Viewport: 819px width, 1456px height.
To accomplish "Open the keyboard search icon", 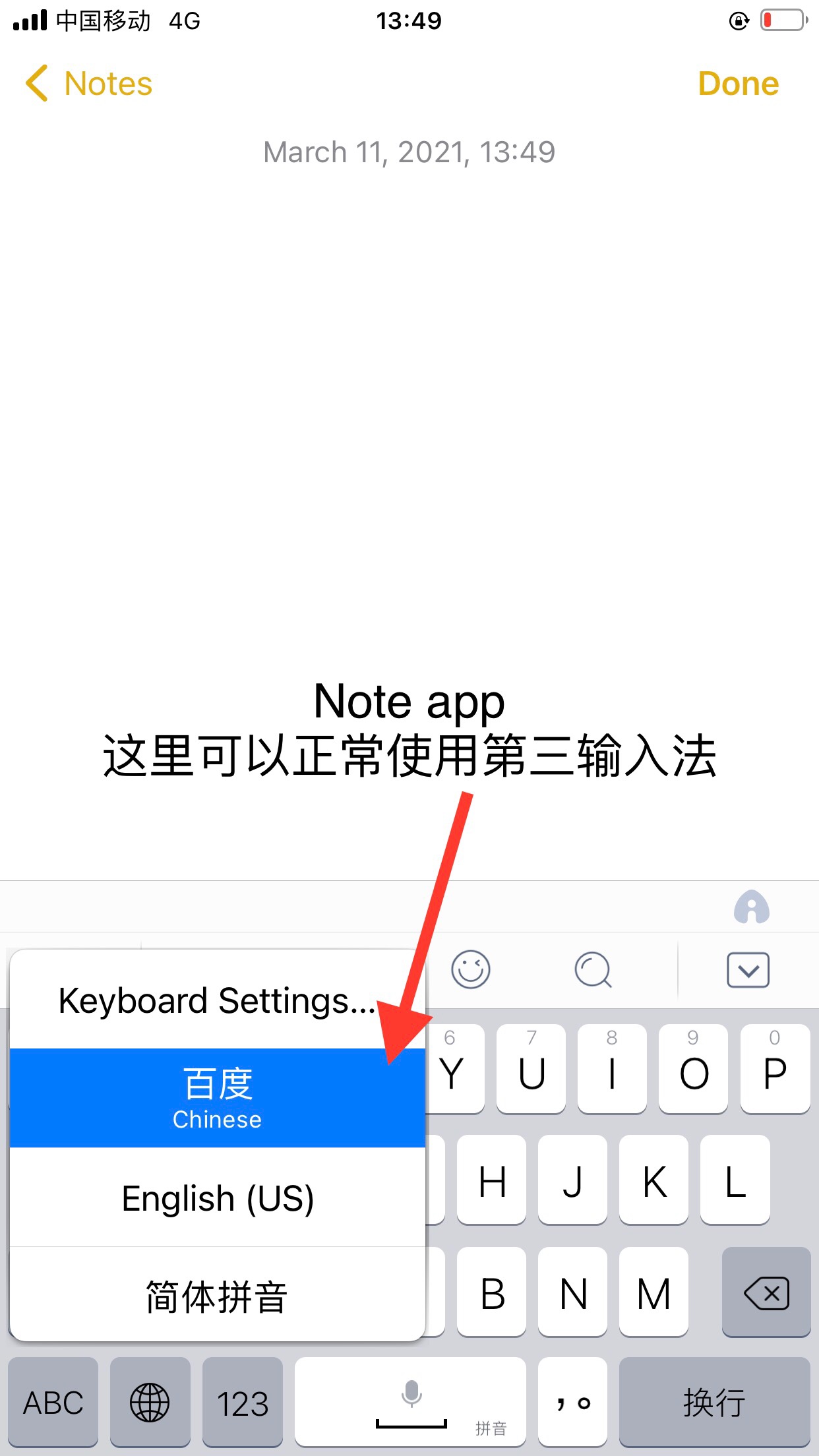I will tap(593, 970).
